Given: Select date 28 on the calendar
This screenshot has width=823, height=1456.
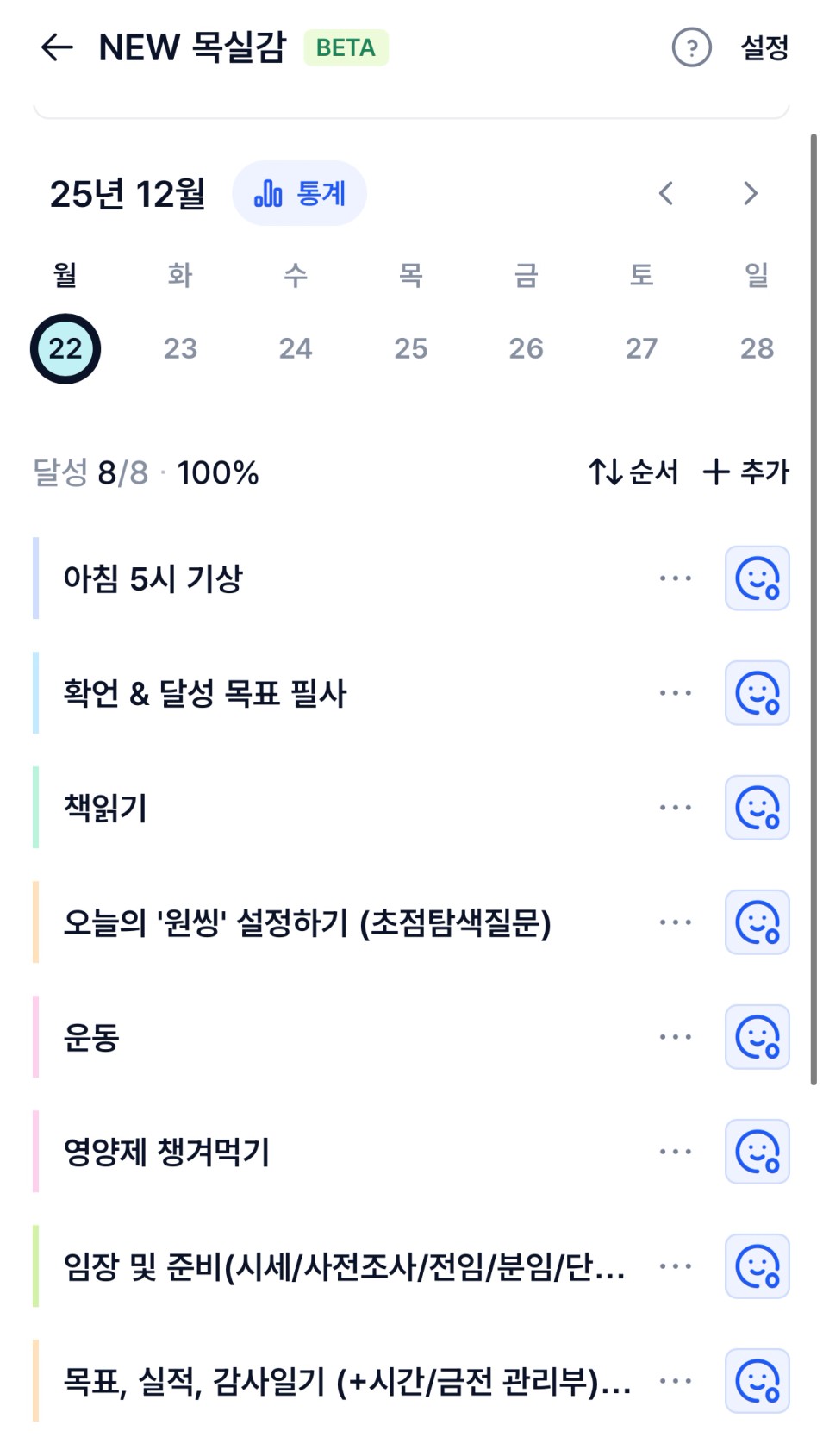Looking at the screenshot, I should pyautogui.click(x=757, y=348).
